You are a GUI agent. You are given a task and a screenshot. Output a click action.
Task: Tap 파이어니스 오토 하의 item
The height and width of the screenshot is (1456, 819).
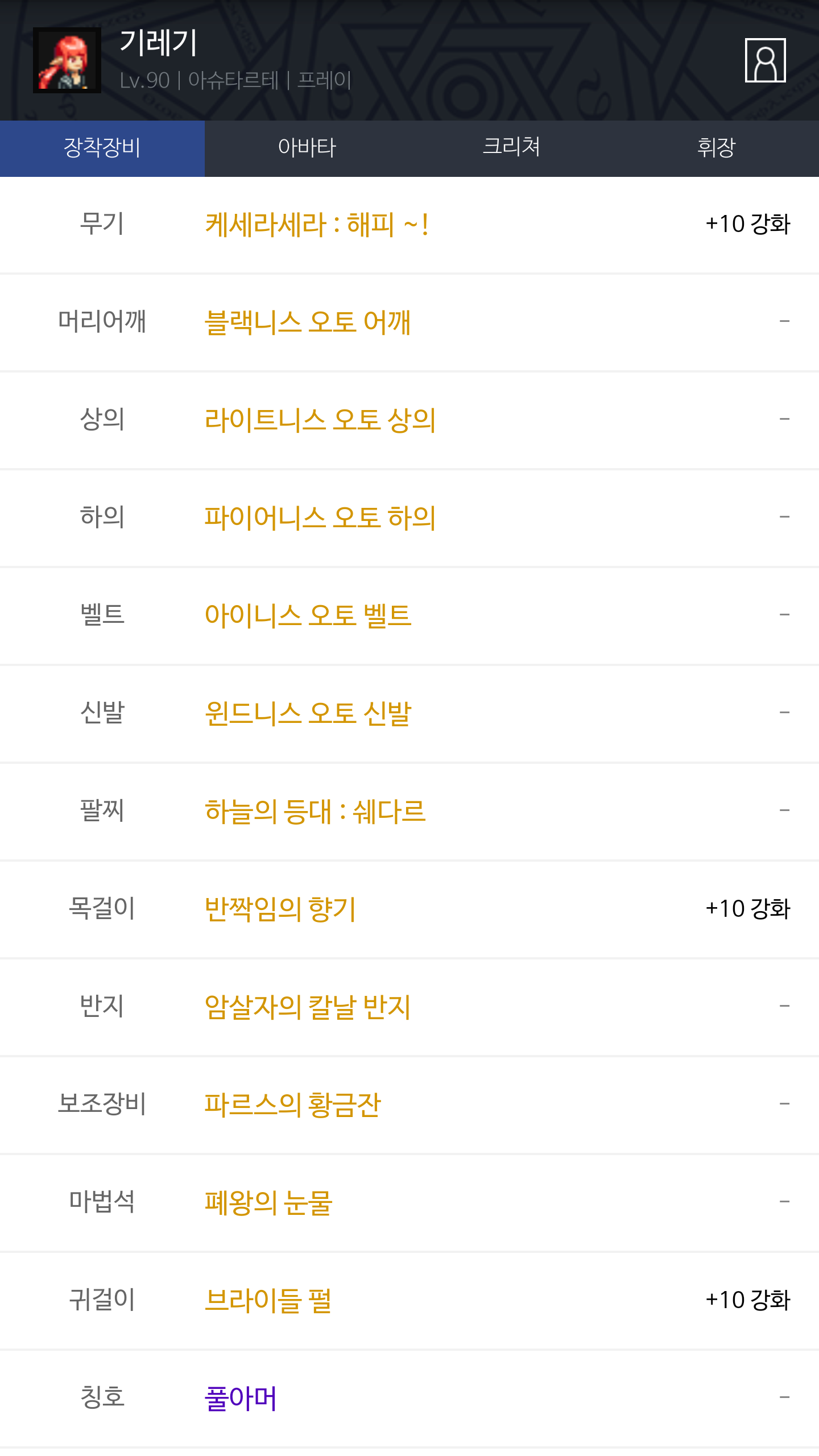(320, 518)
